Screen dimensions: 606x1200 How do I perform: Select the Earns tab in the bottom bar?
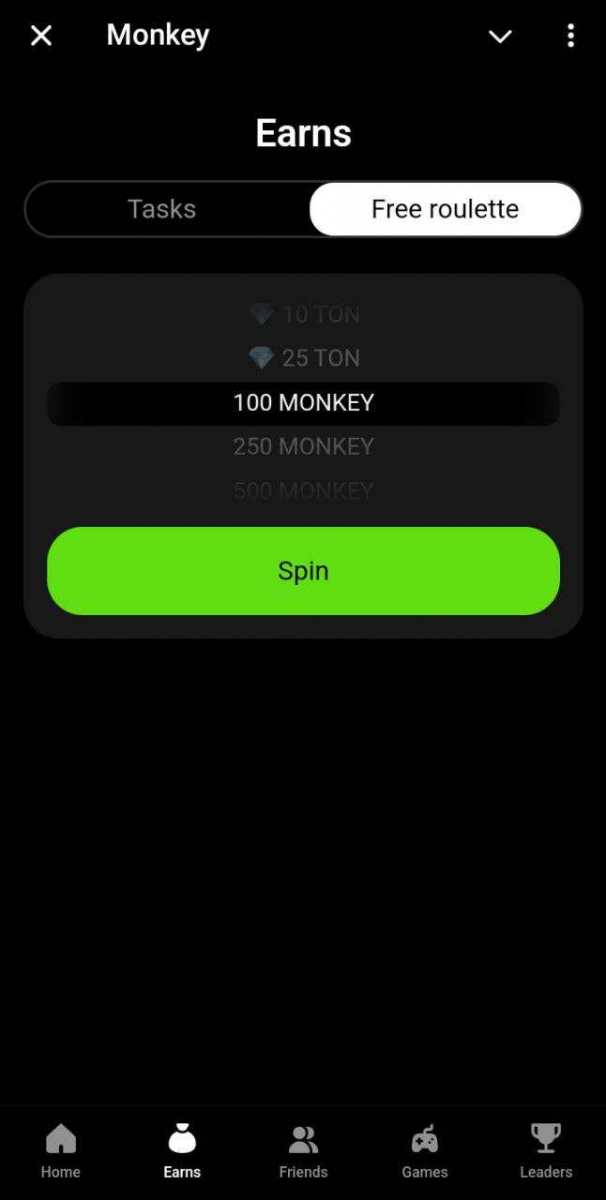tap(182, 1150)
